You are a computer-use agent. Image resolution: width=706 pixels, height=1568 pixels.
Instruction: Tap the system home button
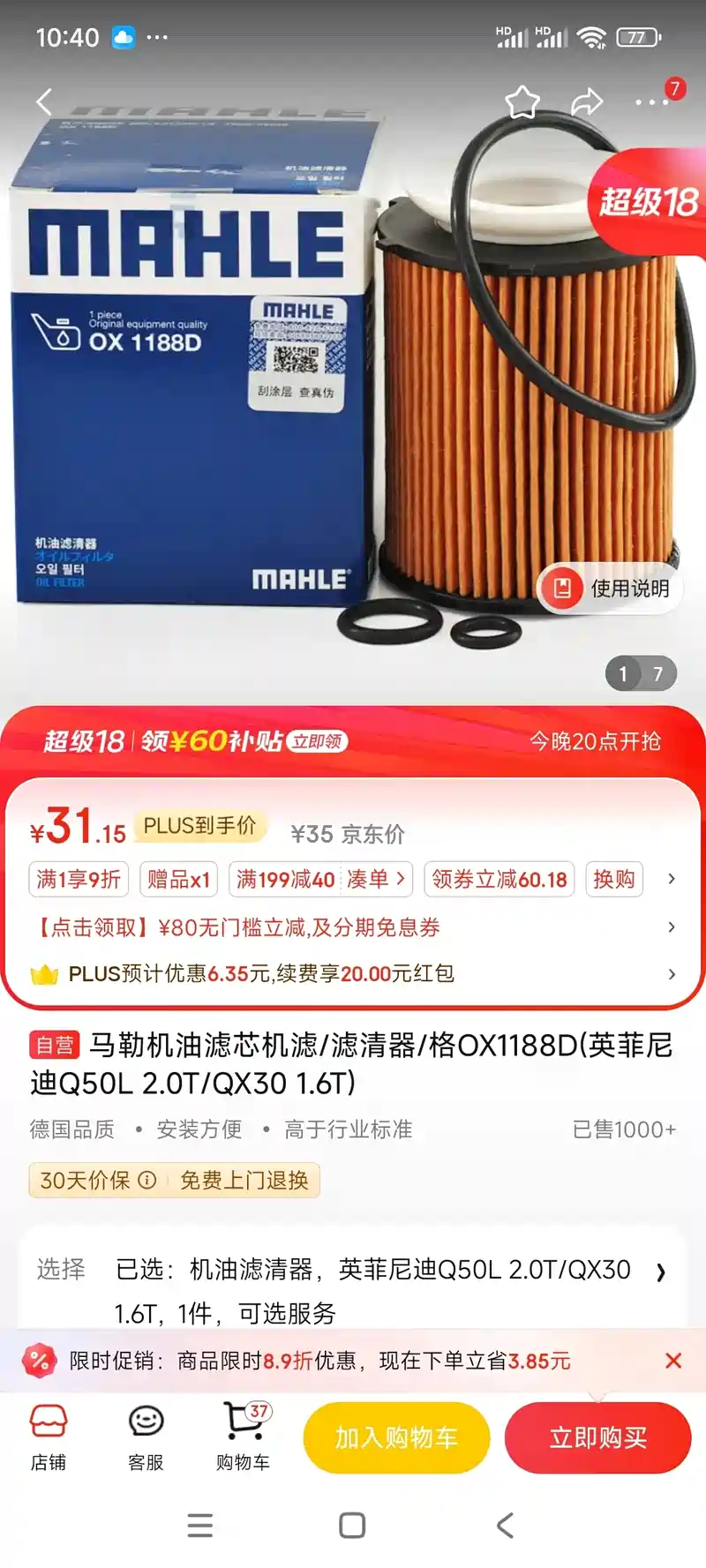pyautogui.click(x=352, y=1526)
